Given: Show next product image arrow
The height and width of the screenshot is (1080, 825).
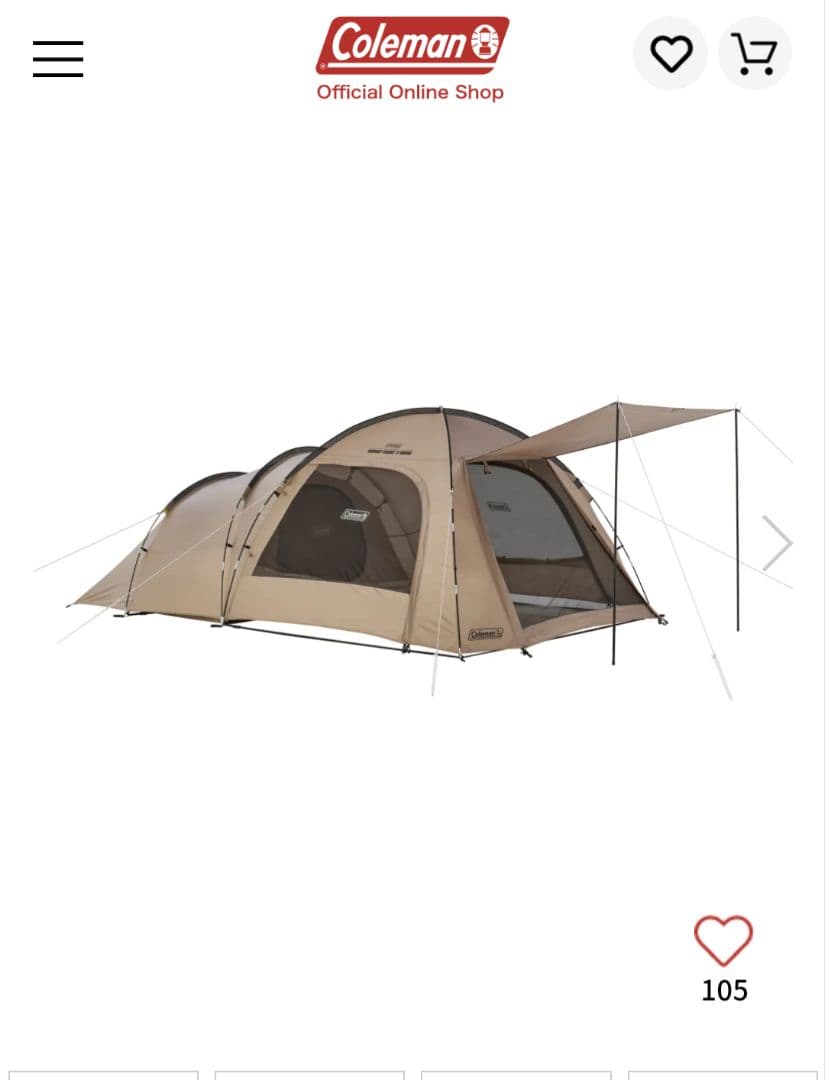Looking at the screenshot, I should (776, 544).
